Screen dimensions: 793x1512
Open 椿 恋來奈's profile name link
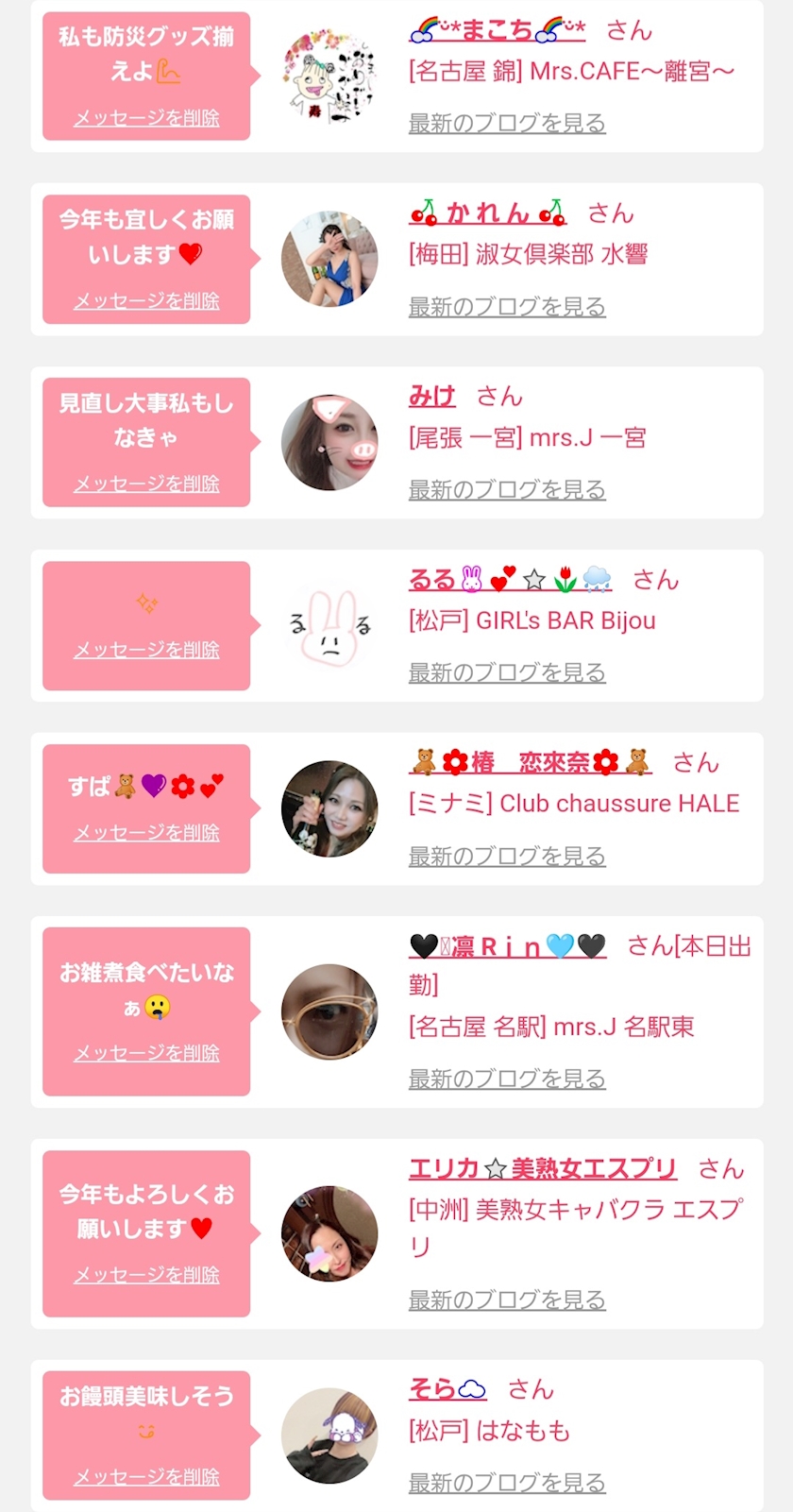(531, 762)
